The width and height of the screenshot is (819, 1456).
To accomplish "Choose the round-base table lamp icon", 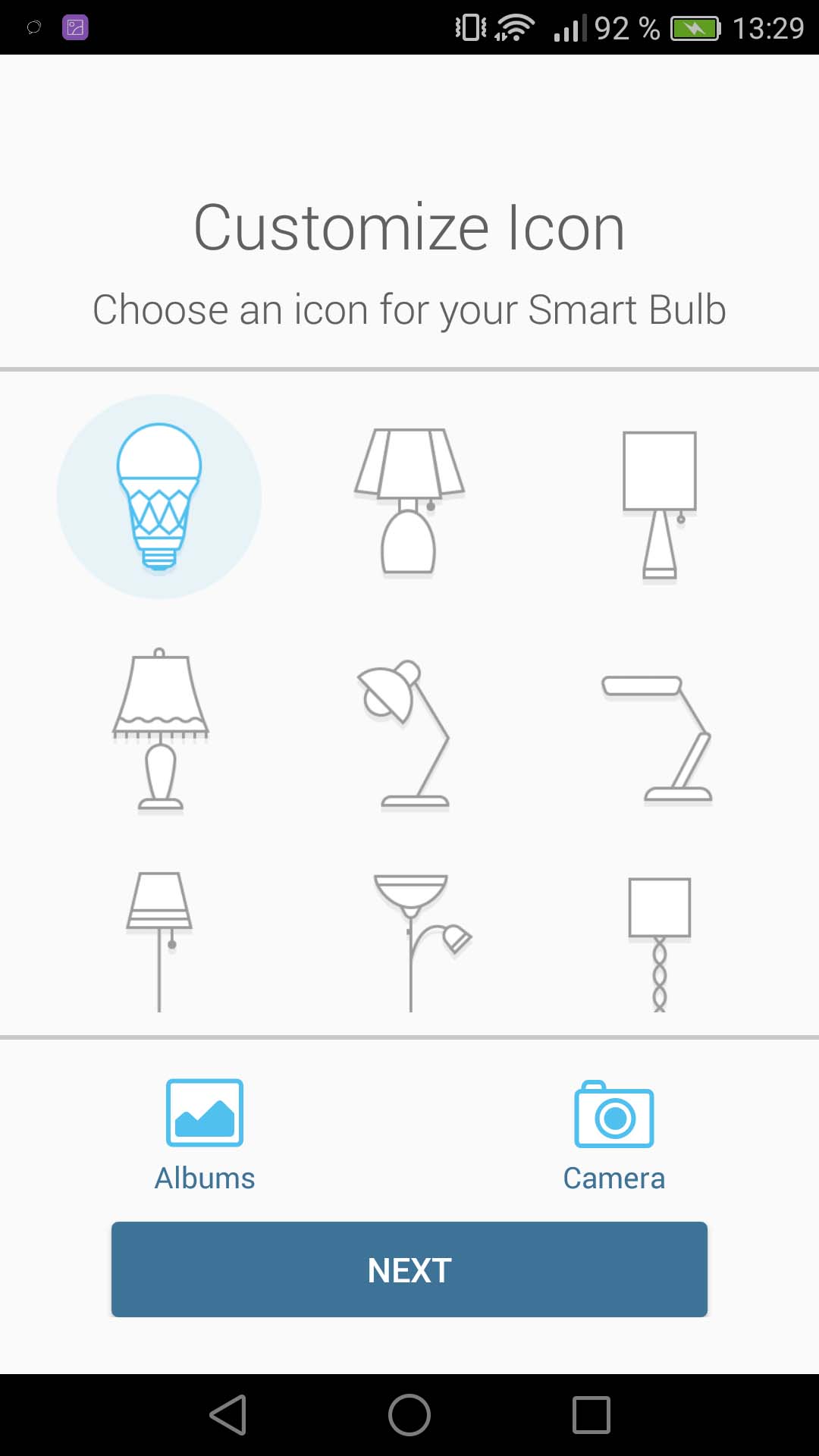I will pos(409,501).
